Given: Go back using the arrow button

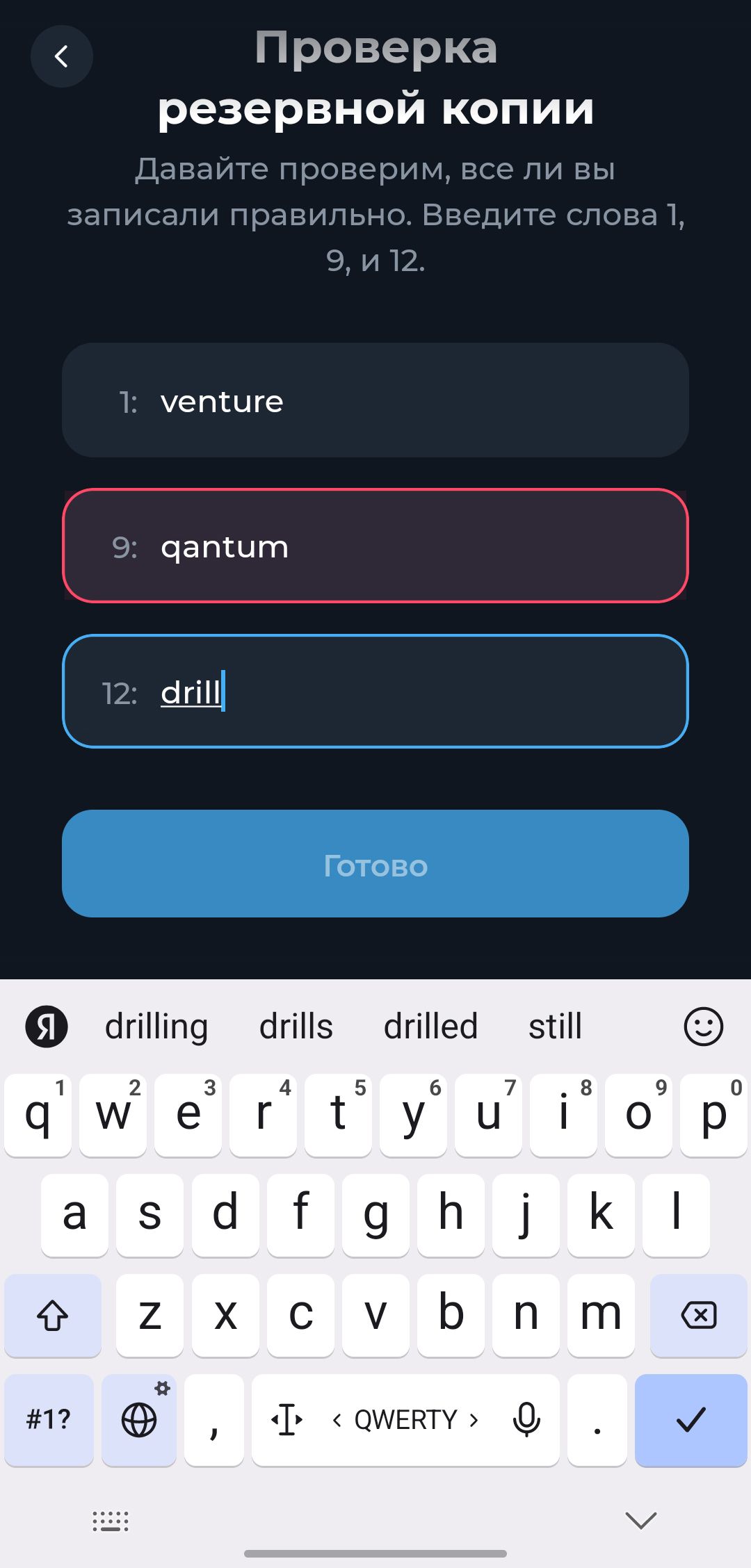Looking at the screenshot, I should click(x=61, y=56).
